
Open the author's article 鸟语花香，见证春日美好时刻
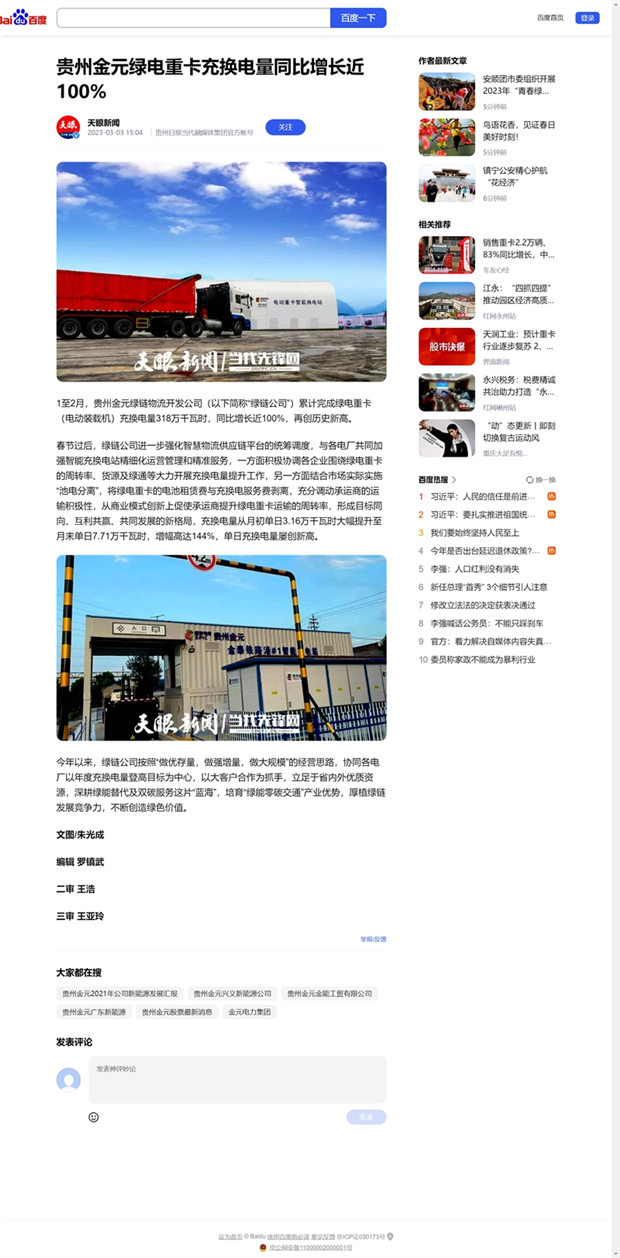point(519,131)
